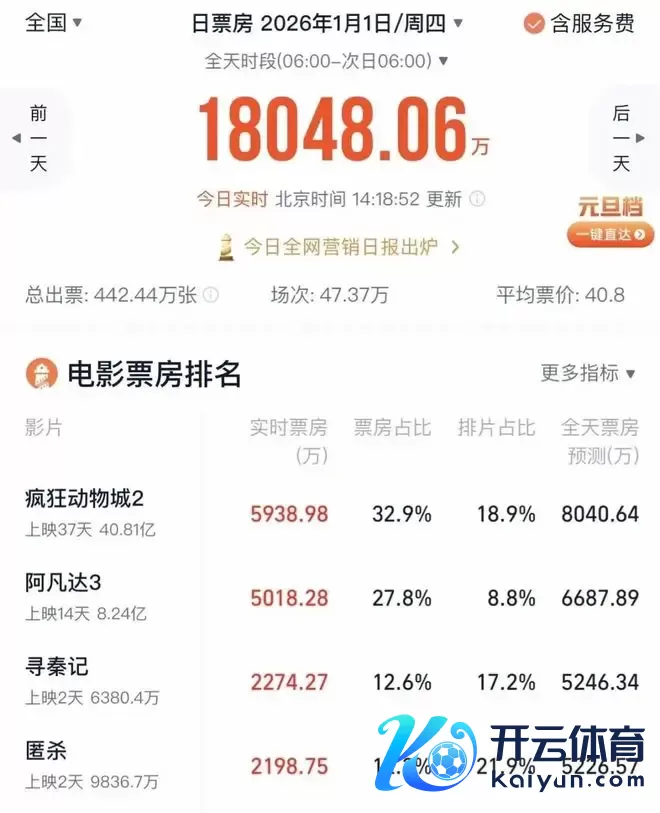Image resolution: width=660 pixels, height=813 pixels.
Task: Show info icon beside the 更新 time
Action: point(478,199)
